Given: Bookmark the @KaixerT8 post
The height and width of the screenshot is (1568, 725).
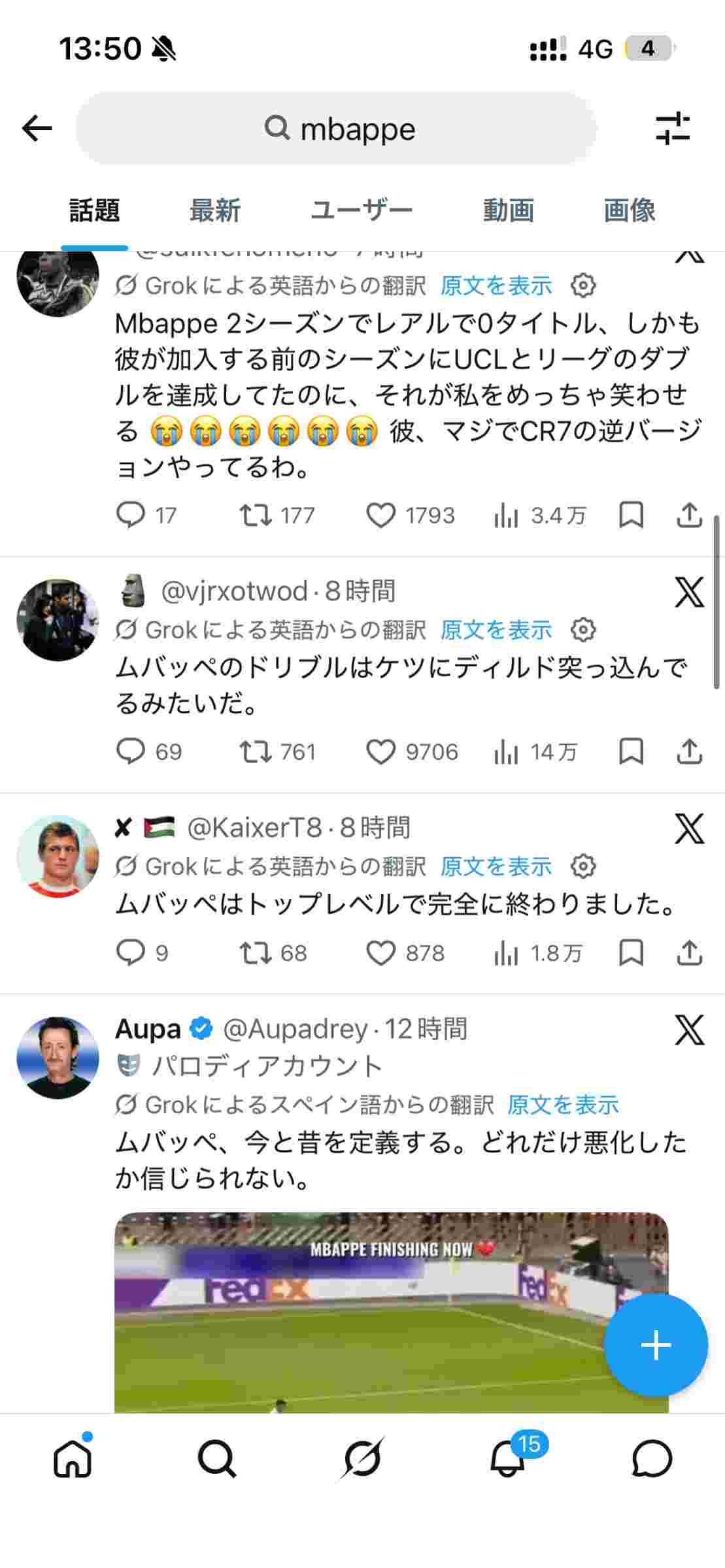Looking at the screenshot, I should point(631,953).
